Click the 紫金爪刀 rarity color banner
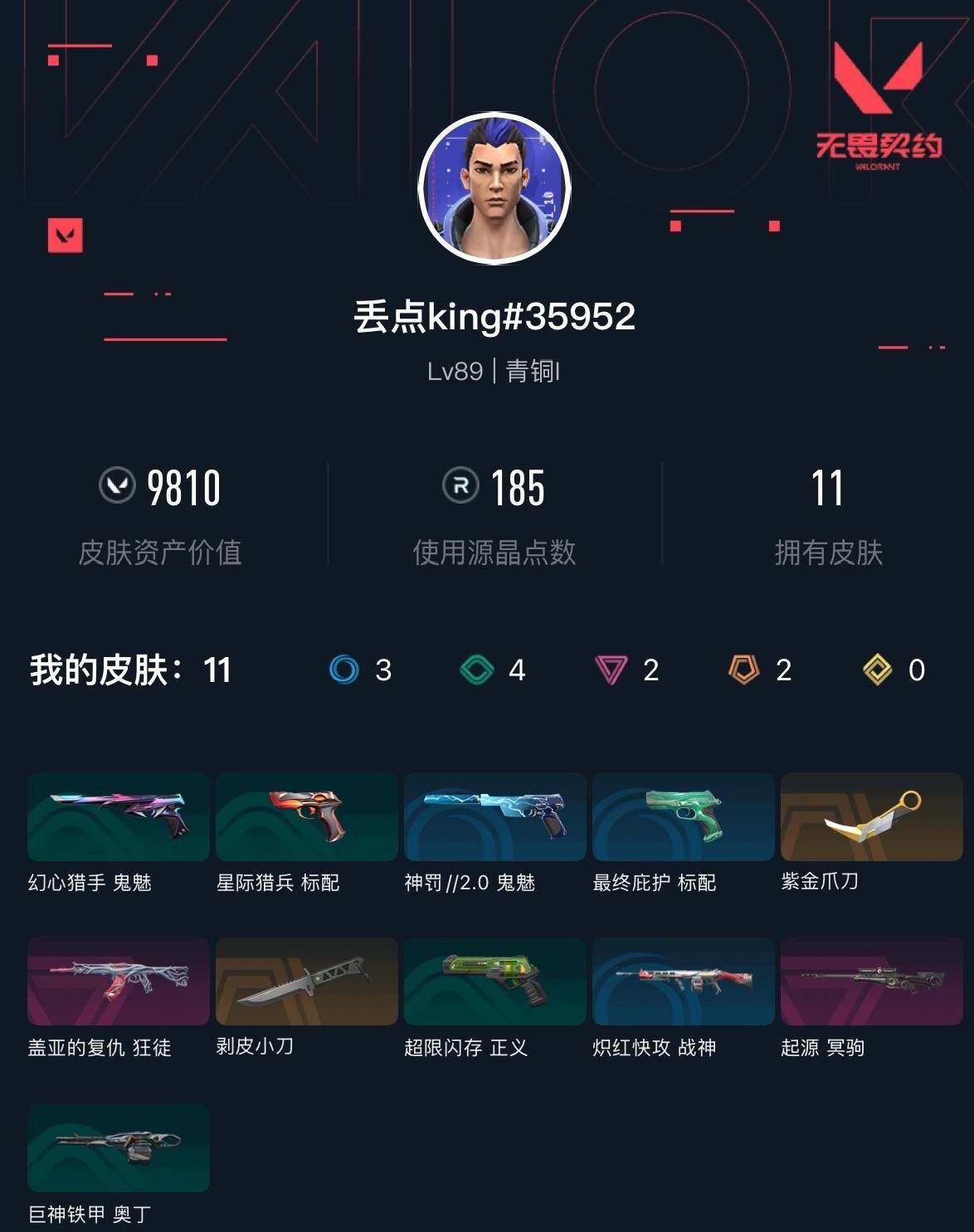 [x=869, y=817]
